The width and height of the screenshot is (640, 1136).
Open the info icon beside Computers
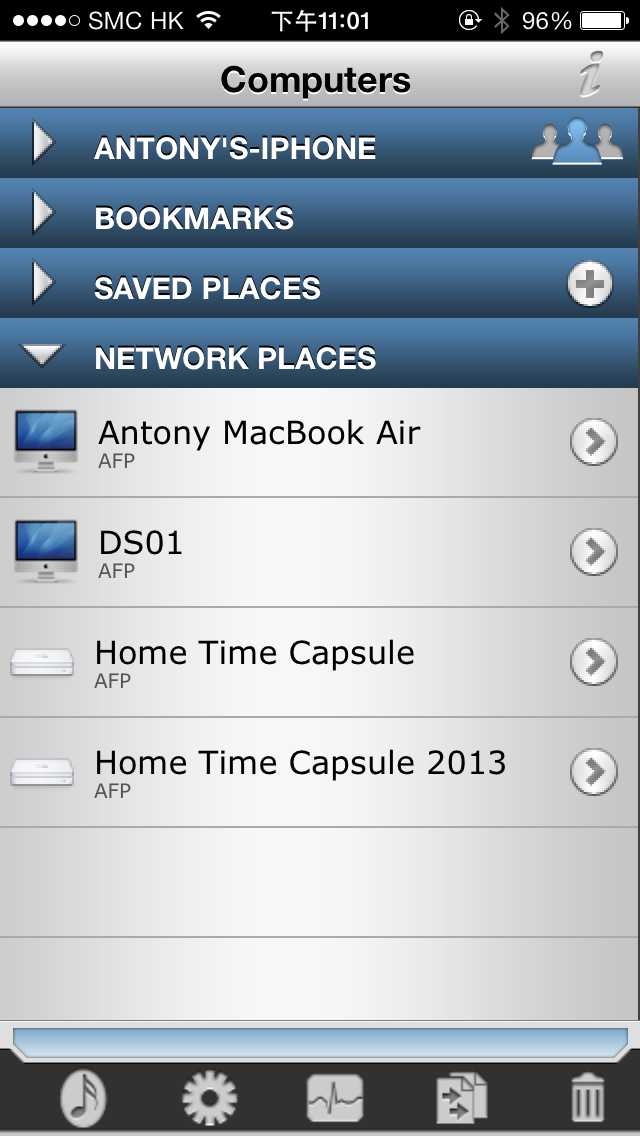[592, 74]
